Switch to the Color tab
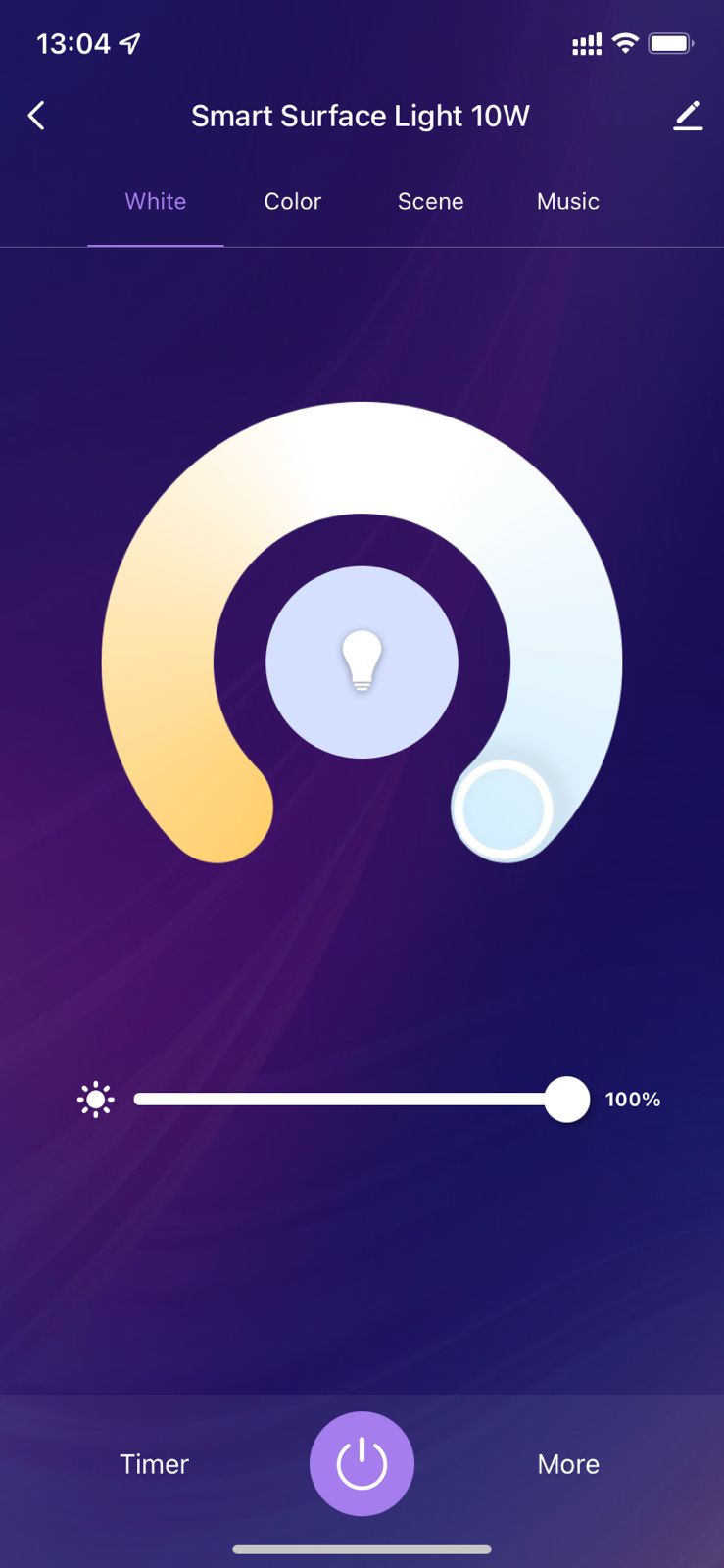The height and width of the screenshot is (1568, 724). point(293,201)
